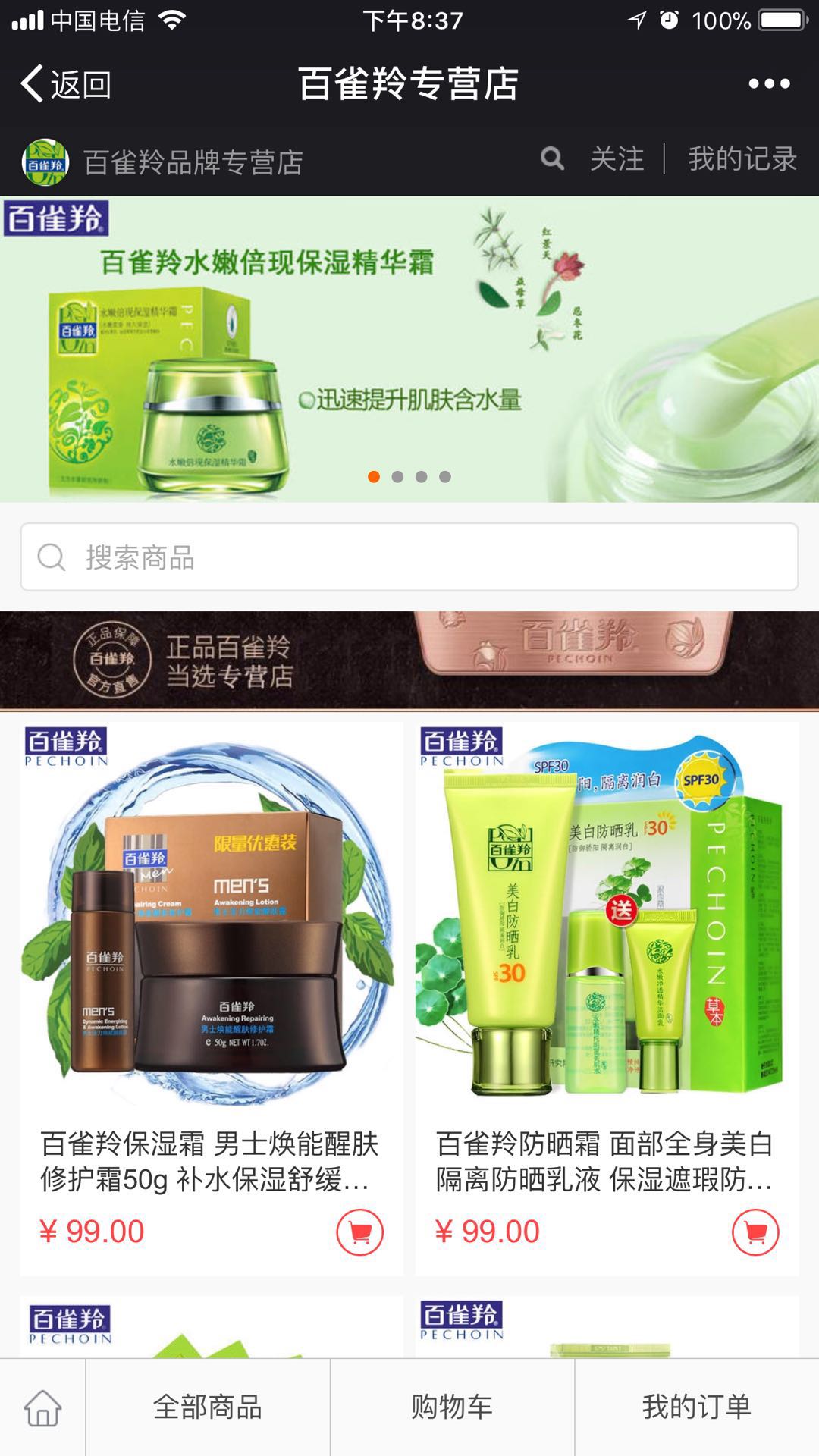Switch to 全部商品 tab

tap(208, 1407)
